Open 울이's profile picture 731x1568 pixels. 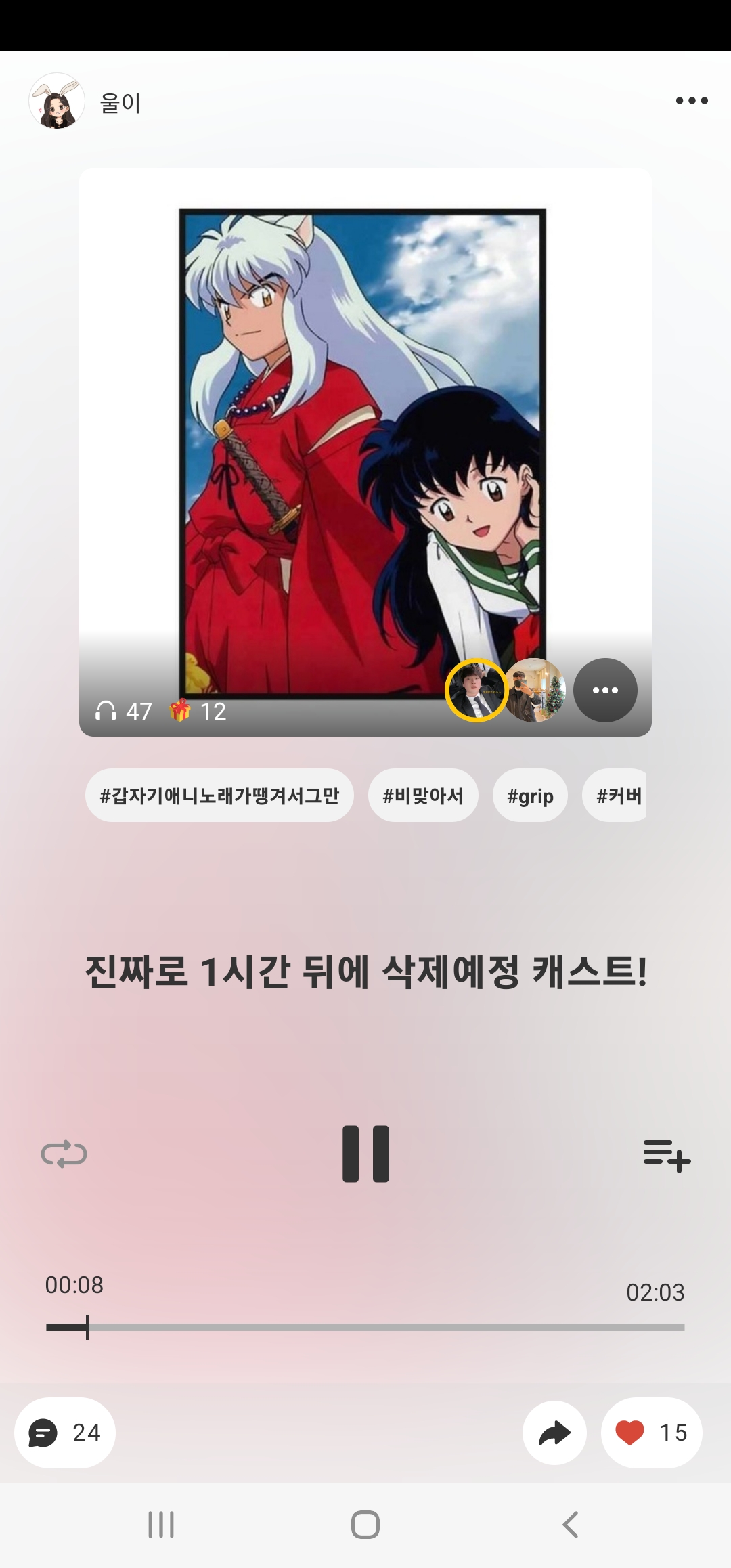pos(57,102)
